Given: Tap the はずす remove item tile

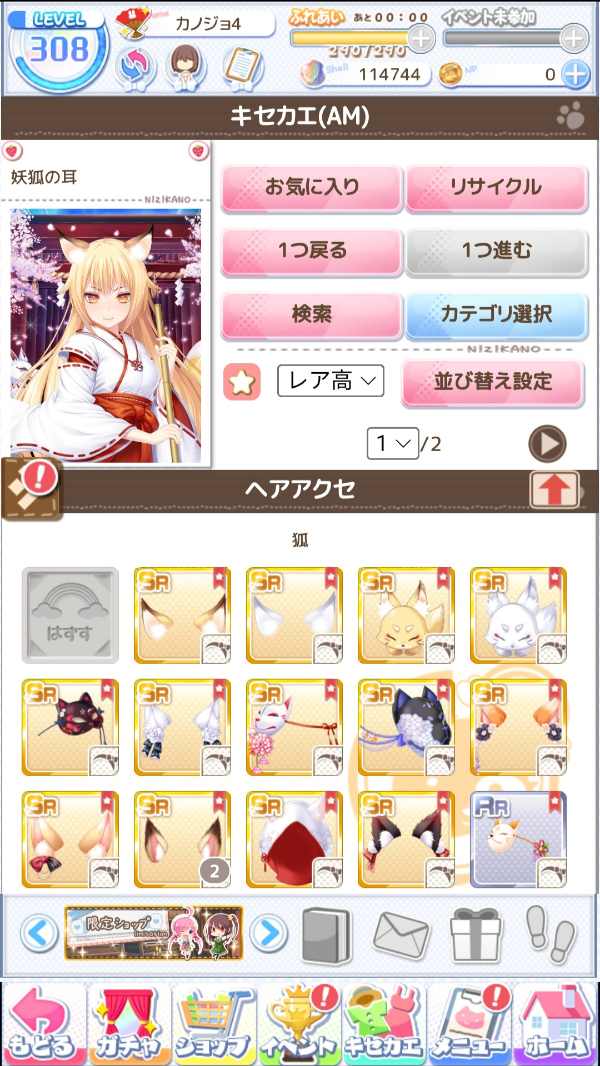Looking at the screenshot, I should (71, 615).
